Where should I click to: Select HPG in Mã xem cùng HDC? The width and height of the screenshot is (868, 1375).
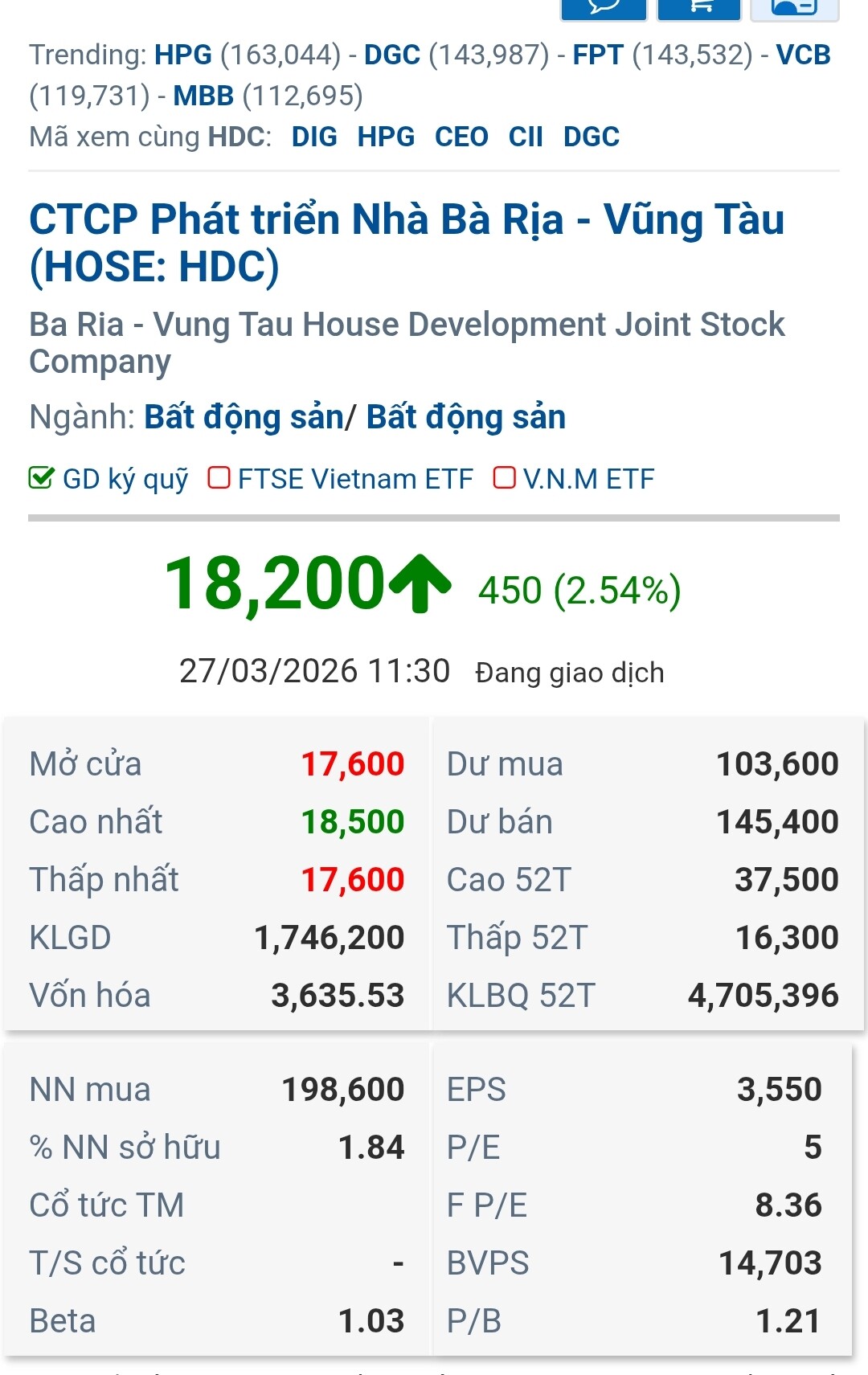386,137
